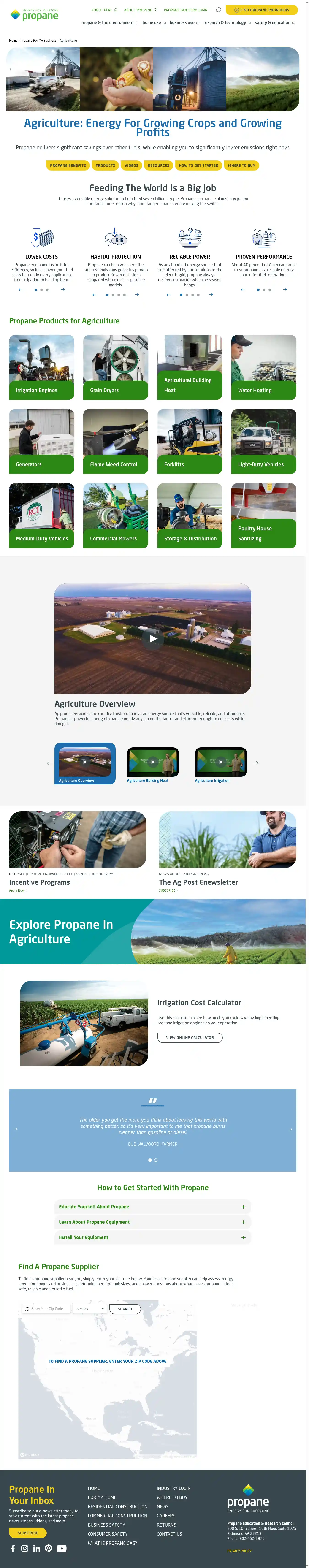
Task: Open Poultry House Sanitizing tile
Action: [x=263, y=515]
